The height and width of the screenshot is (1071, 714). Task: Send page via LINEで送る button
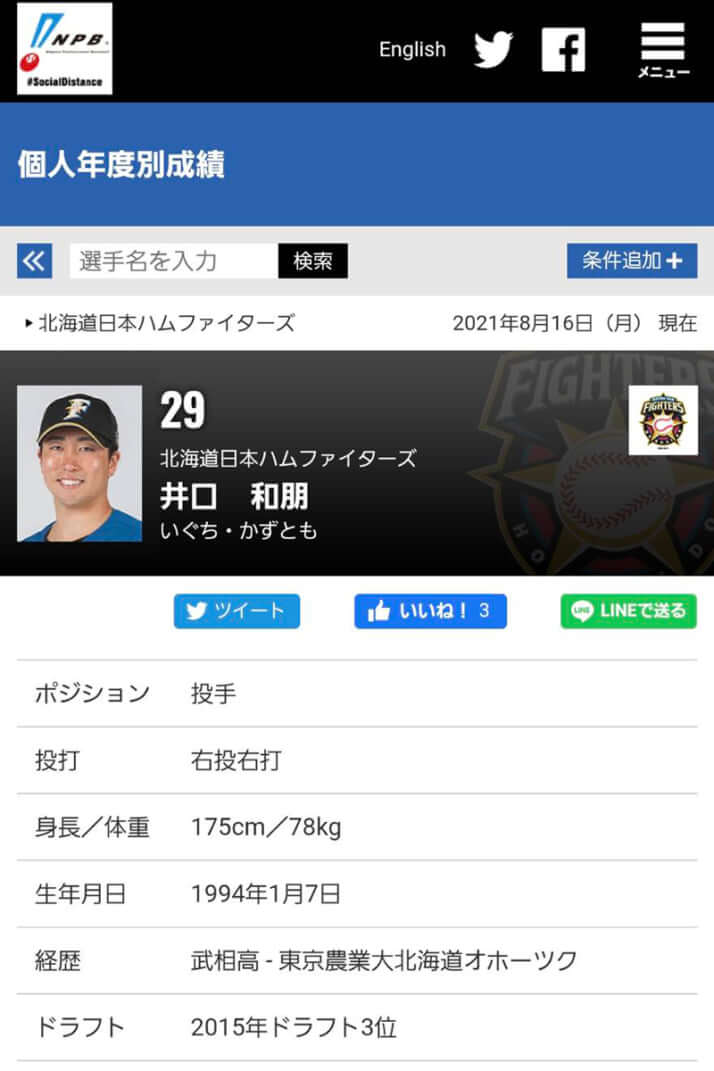[628, 611]
